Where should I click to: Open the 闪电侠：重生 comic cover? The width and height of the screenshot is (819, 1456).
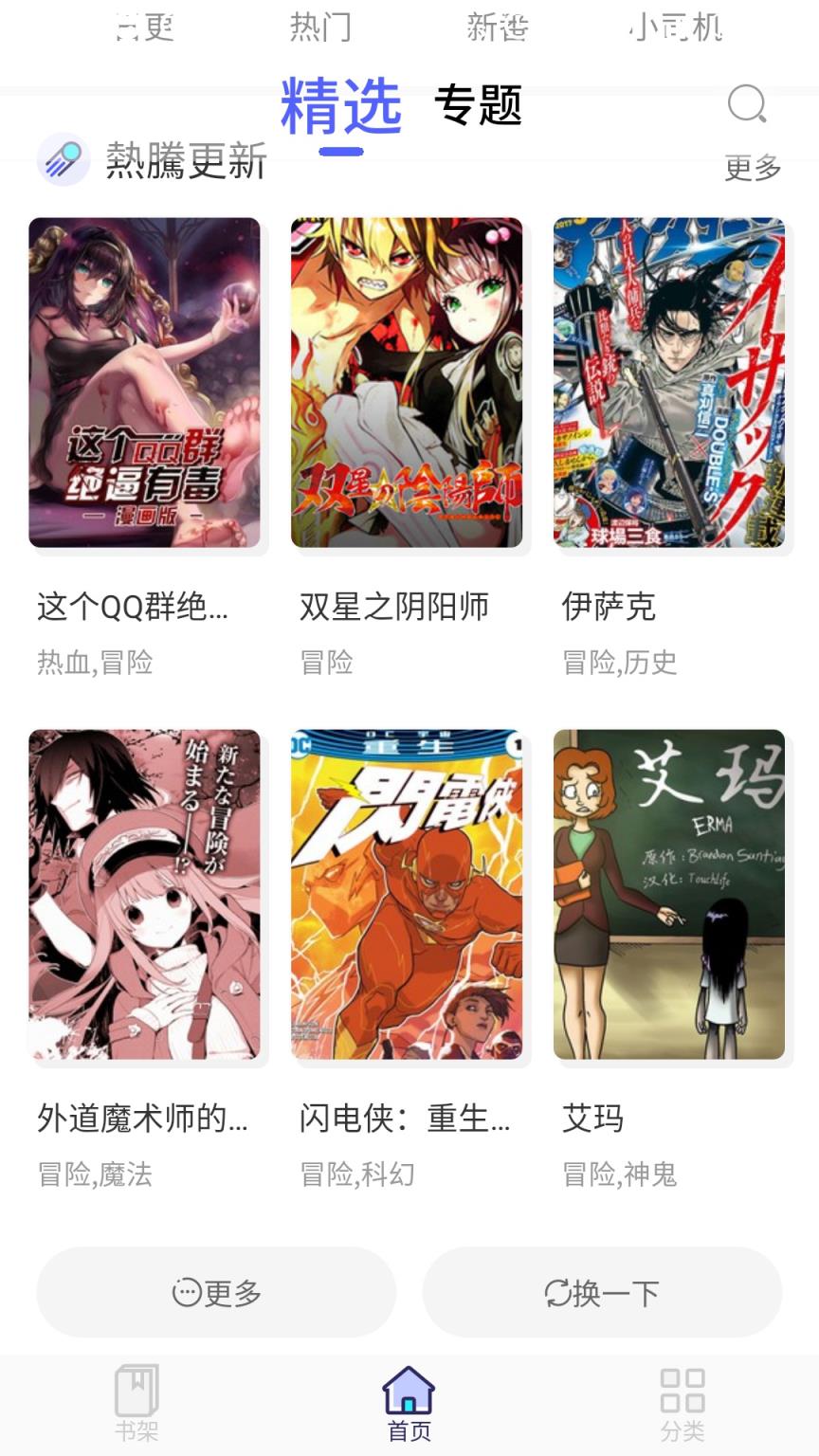tap(409, 896)
